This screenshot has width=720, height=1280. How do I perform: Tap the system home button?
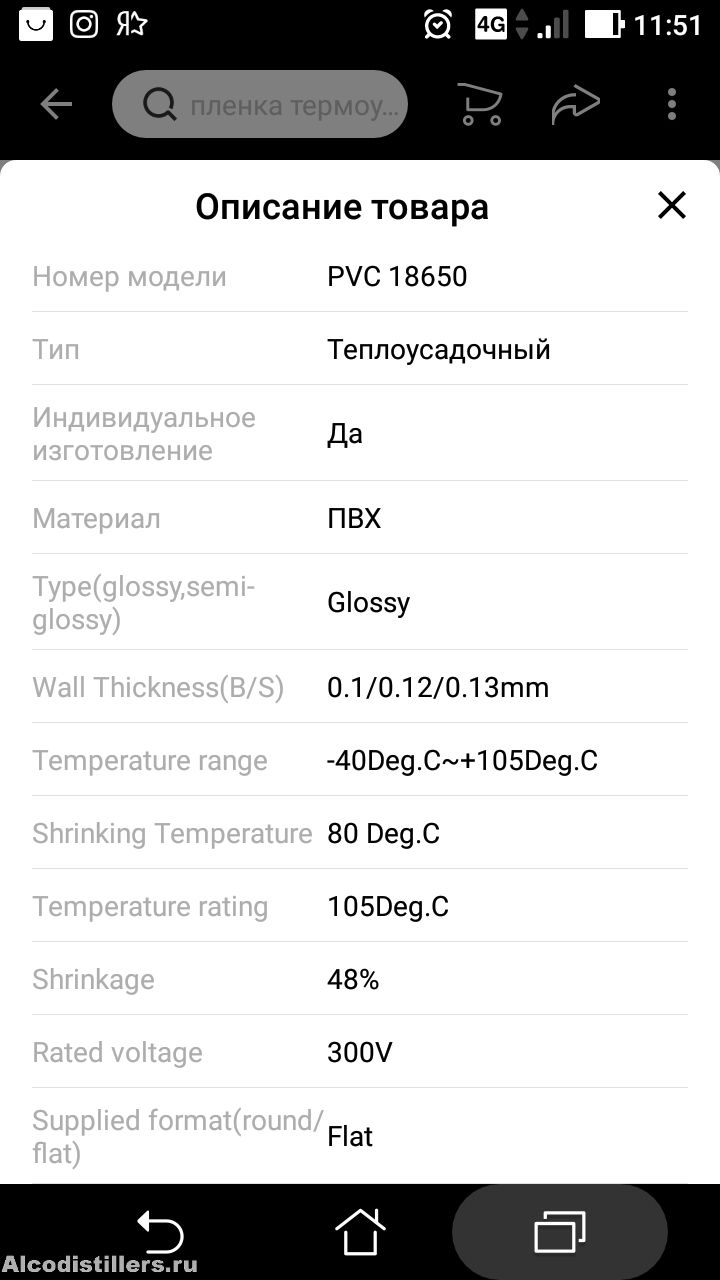click(360, 1231)
